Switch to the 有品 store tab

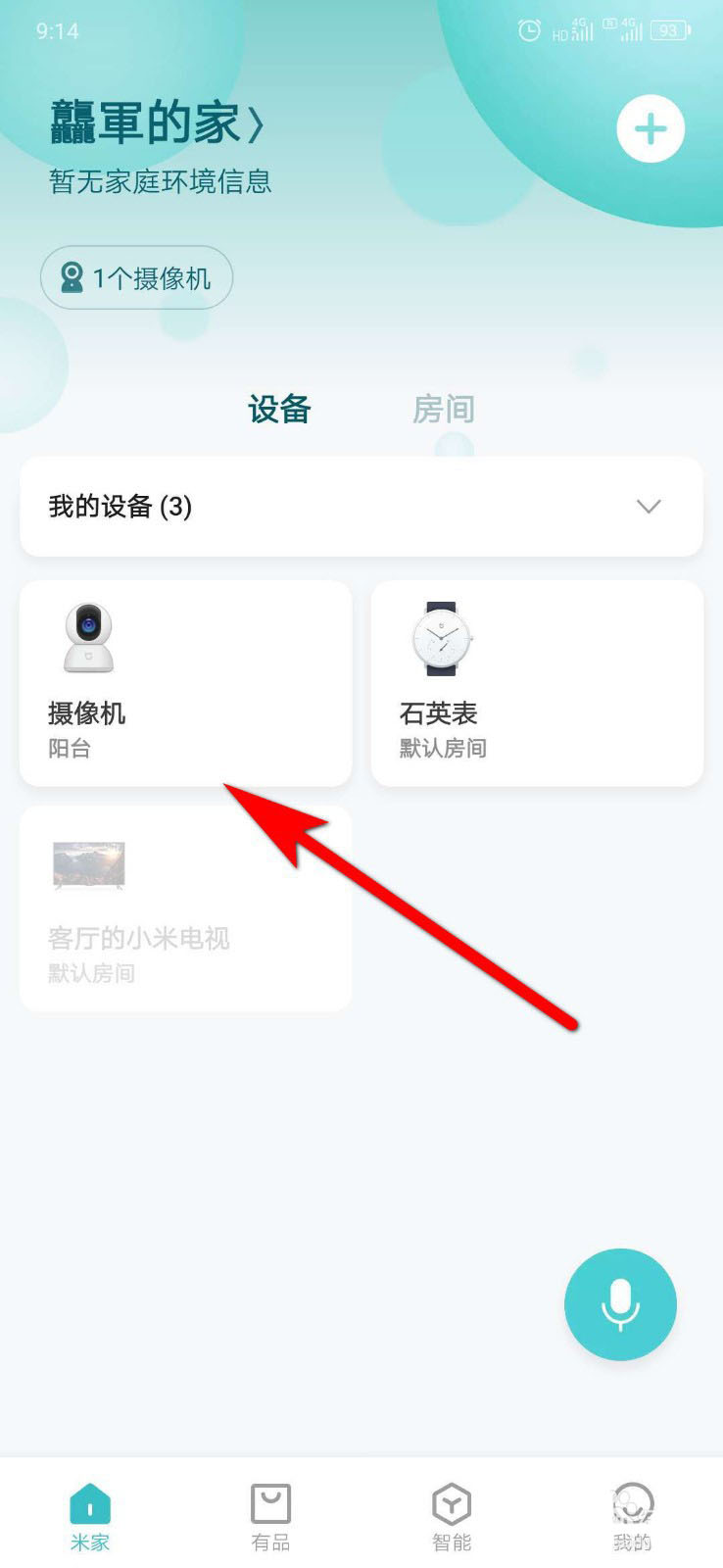tap(270, 1516)
